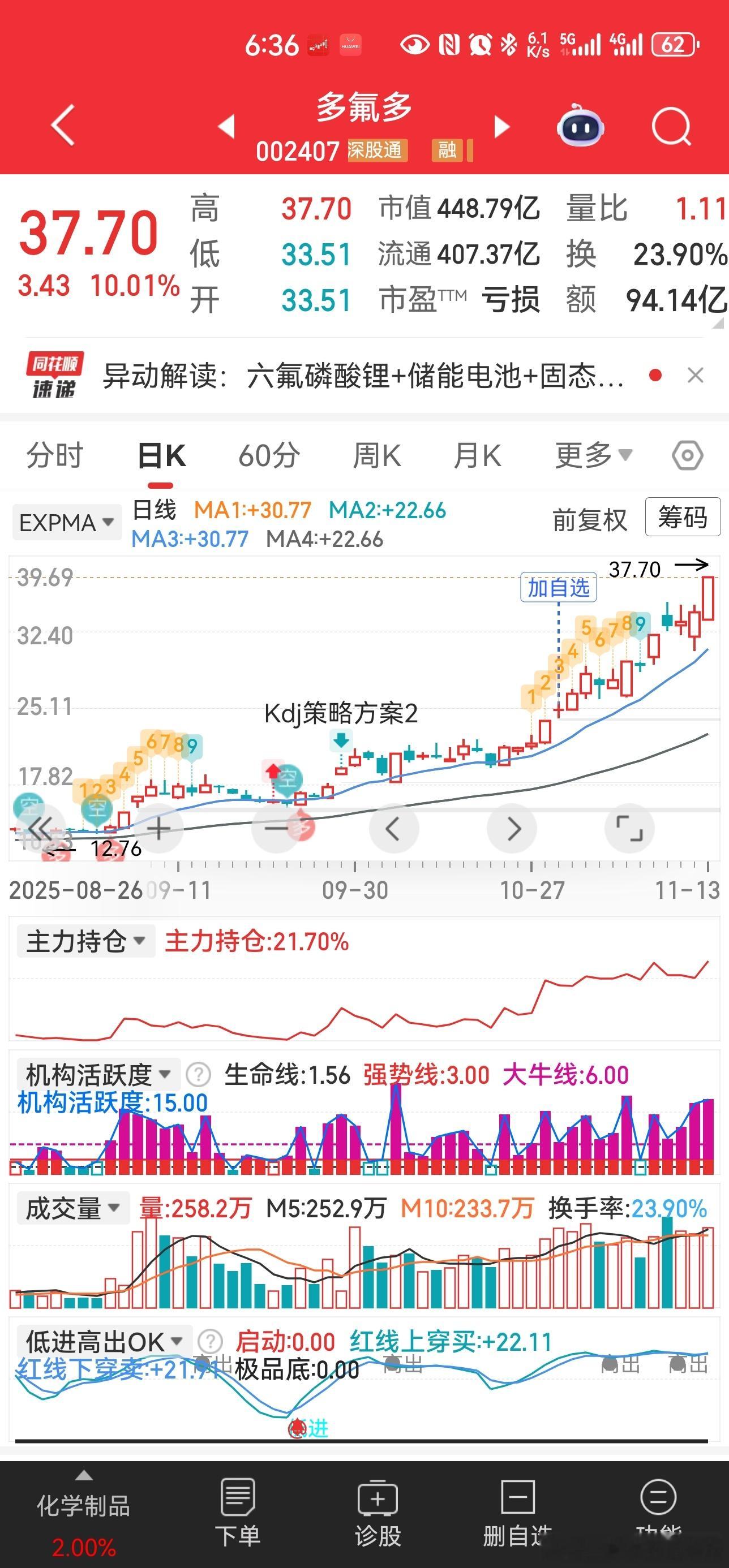Zoom out of the chart with minus icon
Viewport: 729px width, 1568px height.
[x=276, y=828]
